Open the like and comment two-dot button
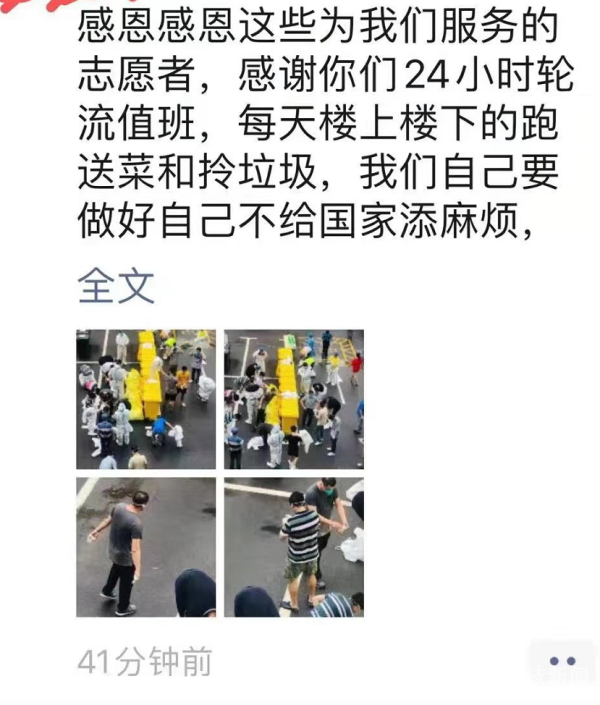This screenshot has height=705, width=600. tap(562, 661)
